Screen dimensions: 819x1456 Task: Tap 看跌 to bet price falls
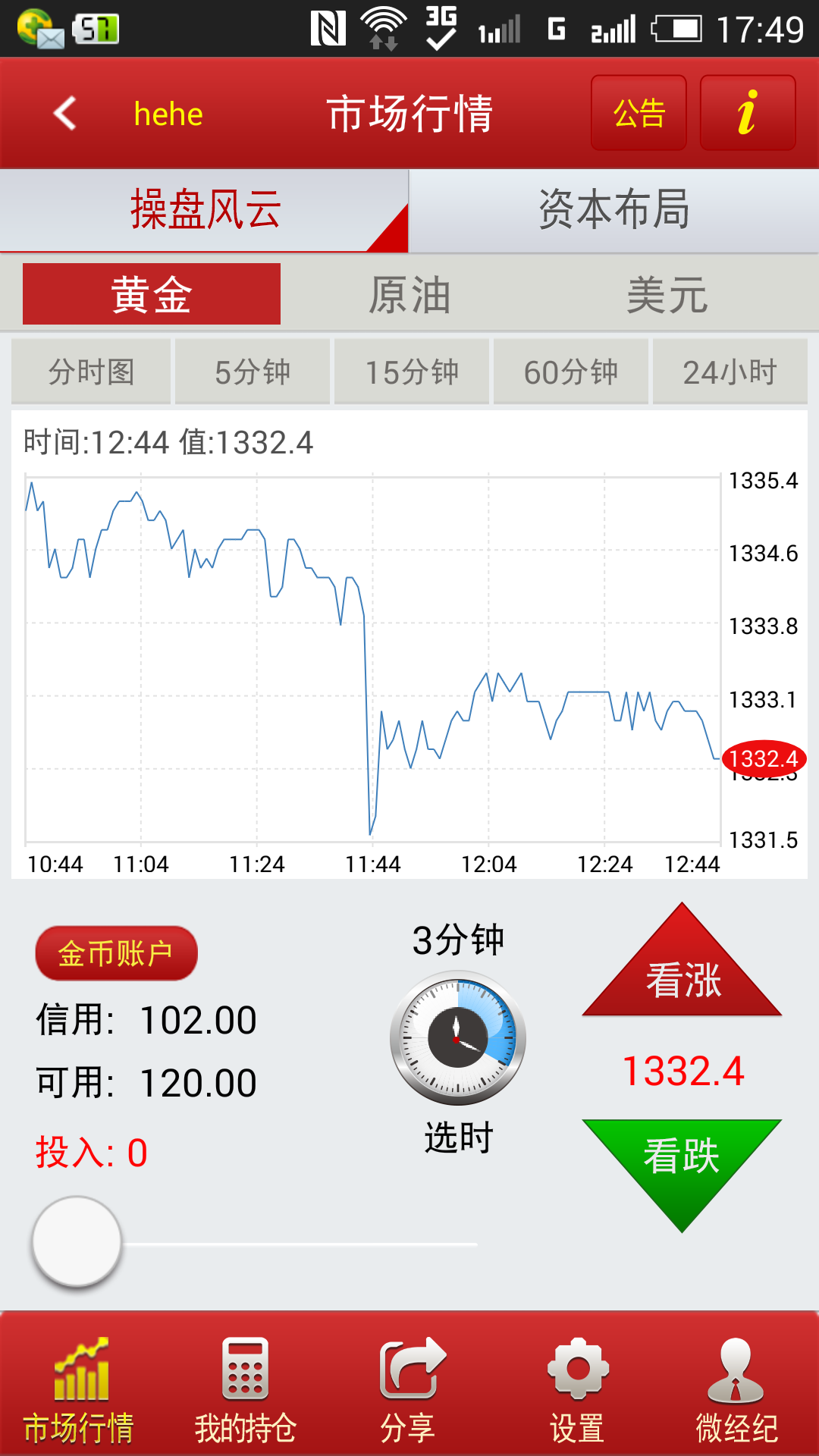point(682,1160)
